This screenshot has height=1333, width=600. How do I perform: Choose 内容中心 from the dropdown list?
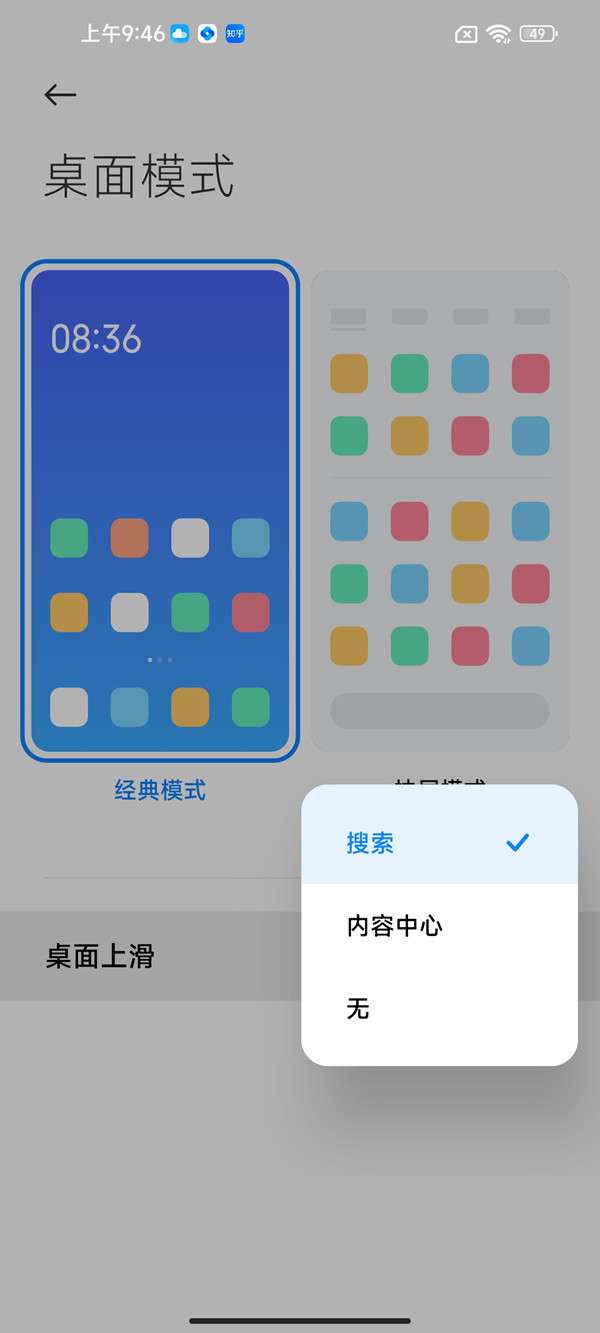click(438, 925)
